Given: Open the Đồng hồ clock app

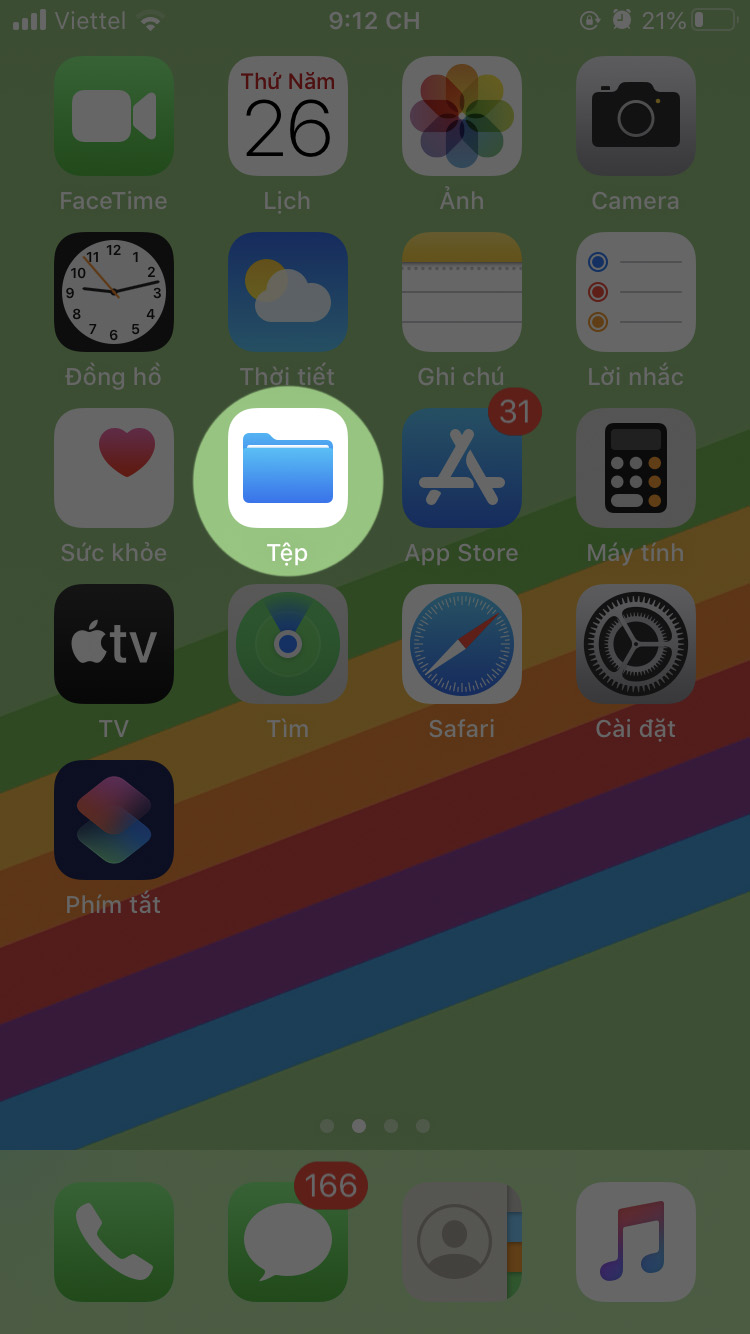Looking at the screenshot, I should pyautogui.click(x=114, y=292).
